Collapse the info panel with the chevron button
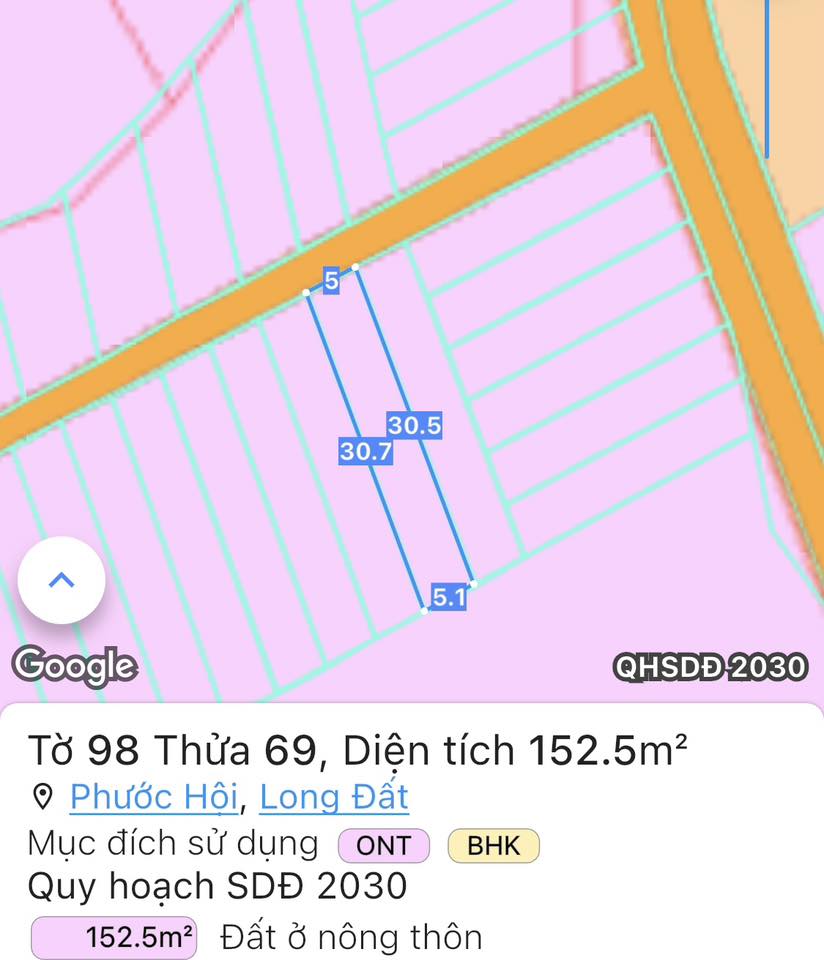 click(61, 579)
